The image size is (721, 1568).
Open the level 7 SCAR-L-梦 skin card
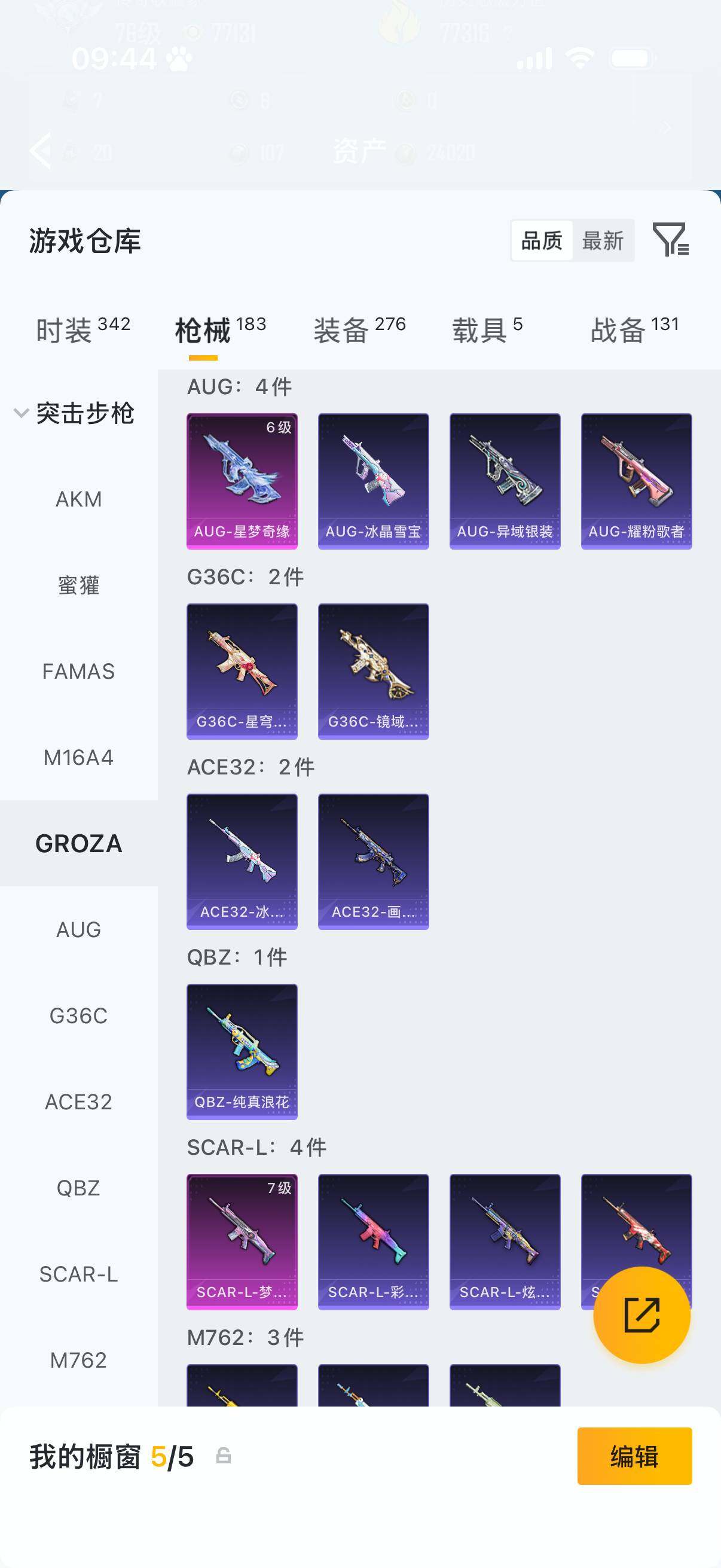tap(242, 1241)
